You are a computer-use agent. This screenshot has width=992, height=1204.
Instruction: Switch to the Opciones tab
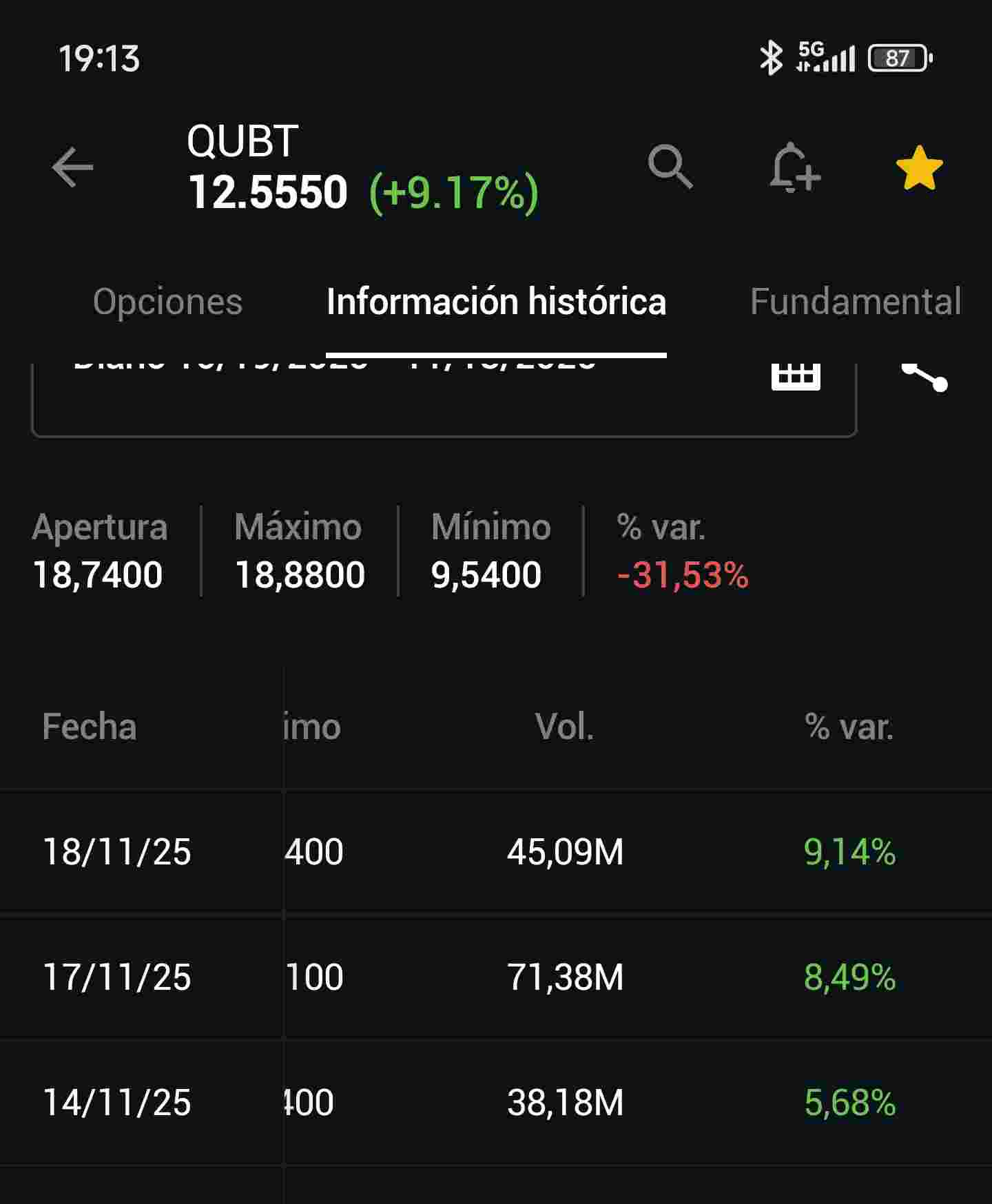pyautogui.click(x=167, y=302)
